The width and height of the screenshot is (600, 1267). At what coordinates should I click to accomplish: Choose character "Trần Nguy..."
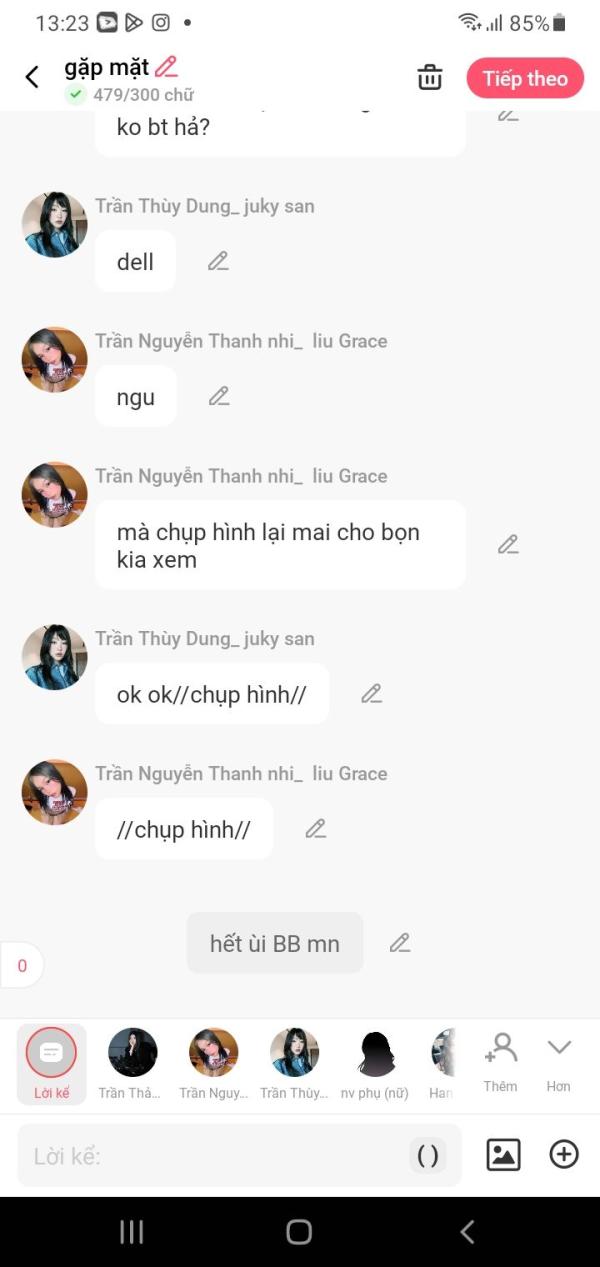point(213,1063)
